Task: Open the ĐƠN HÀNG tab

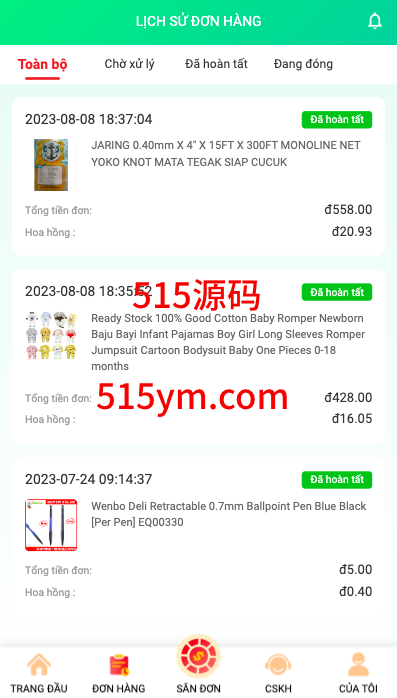Action: tap(119, 672)
